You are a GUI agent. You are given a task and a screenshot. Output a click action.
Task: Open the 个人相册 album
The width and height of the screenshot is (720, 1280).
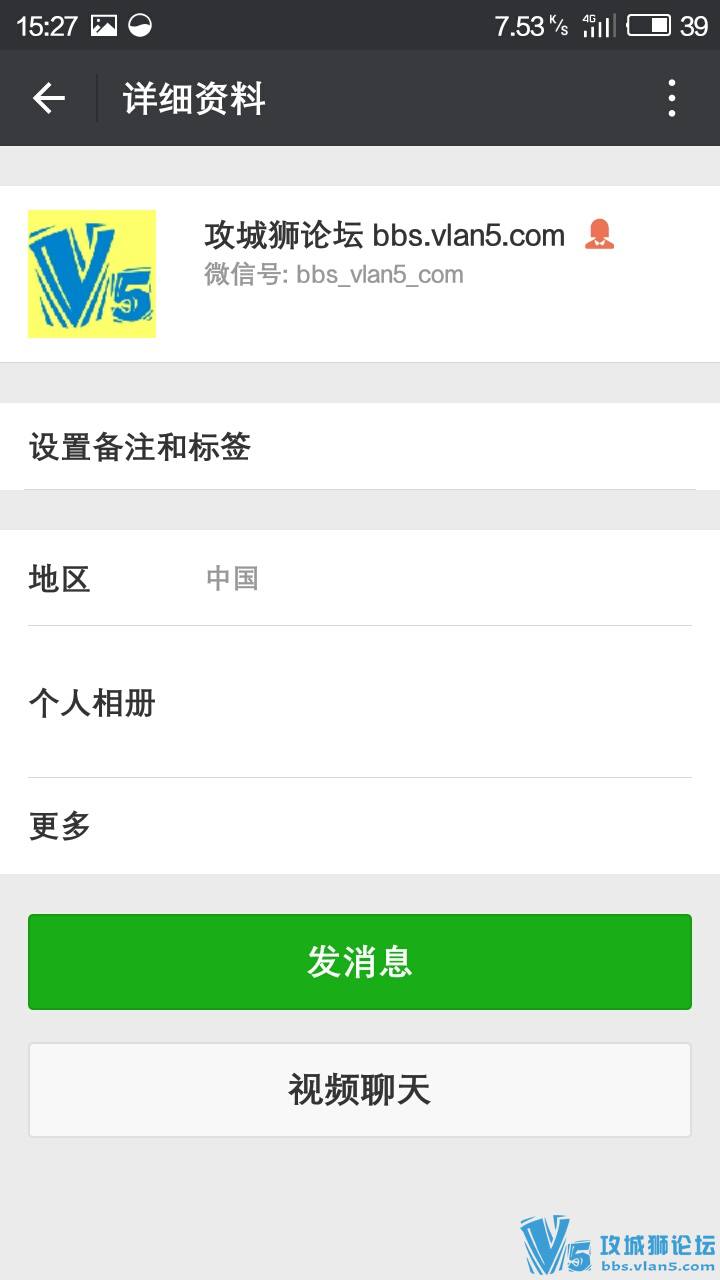360,703
